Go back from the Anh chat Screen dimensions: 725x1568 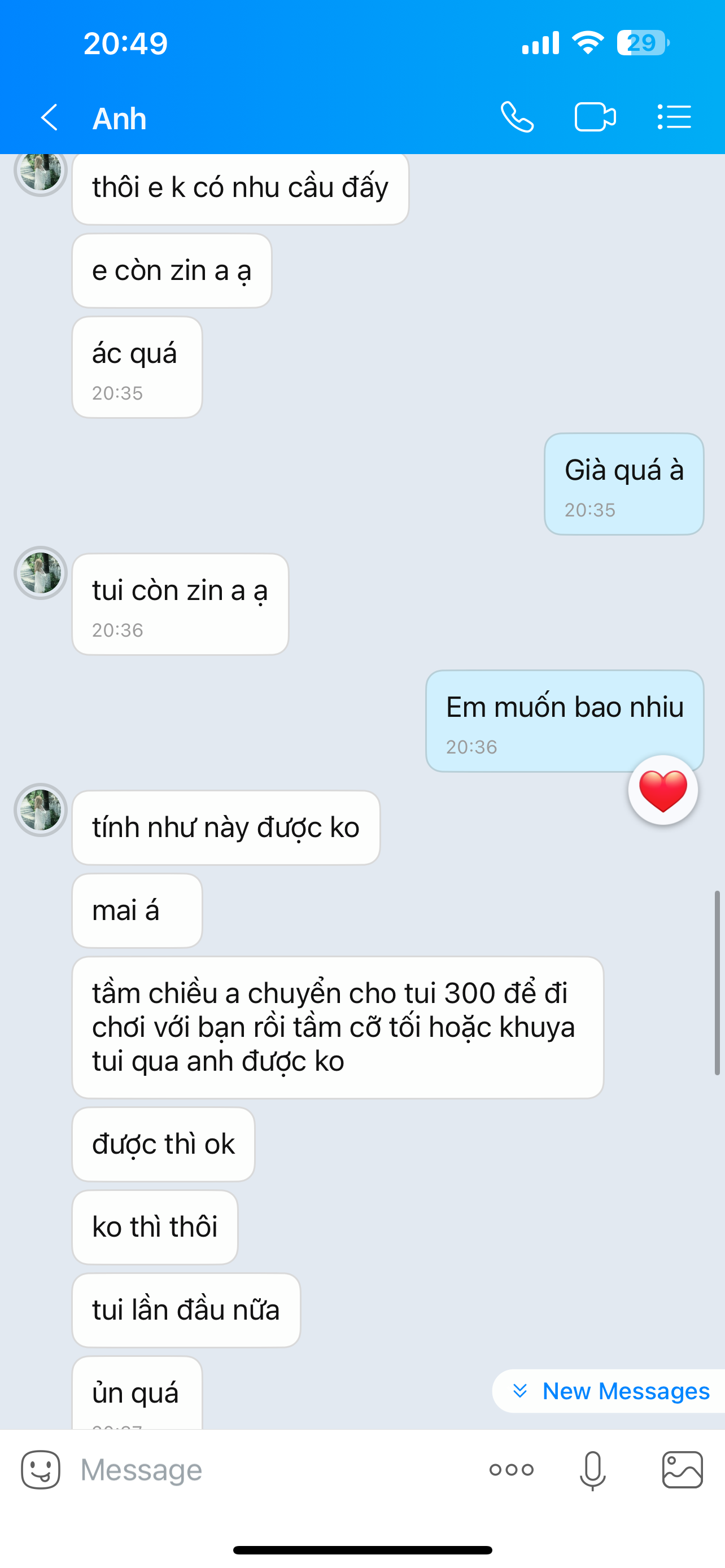point(49,117)
